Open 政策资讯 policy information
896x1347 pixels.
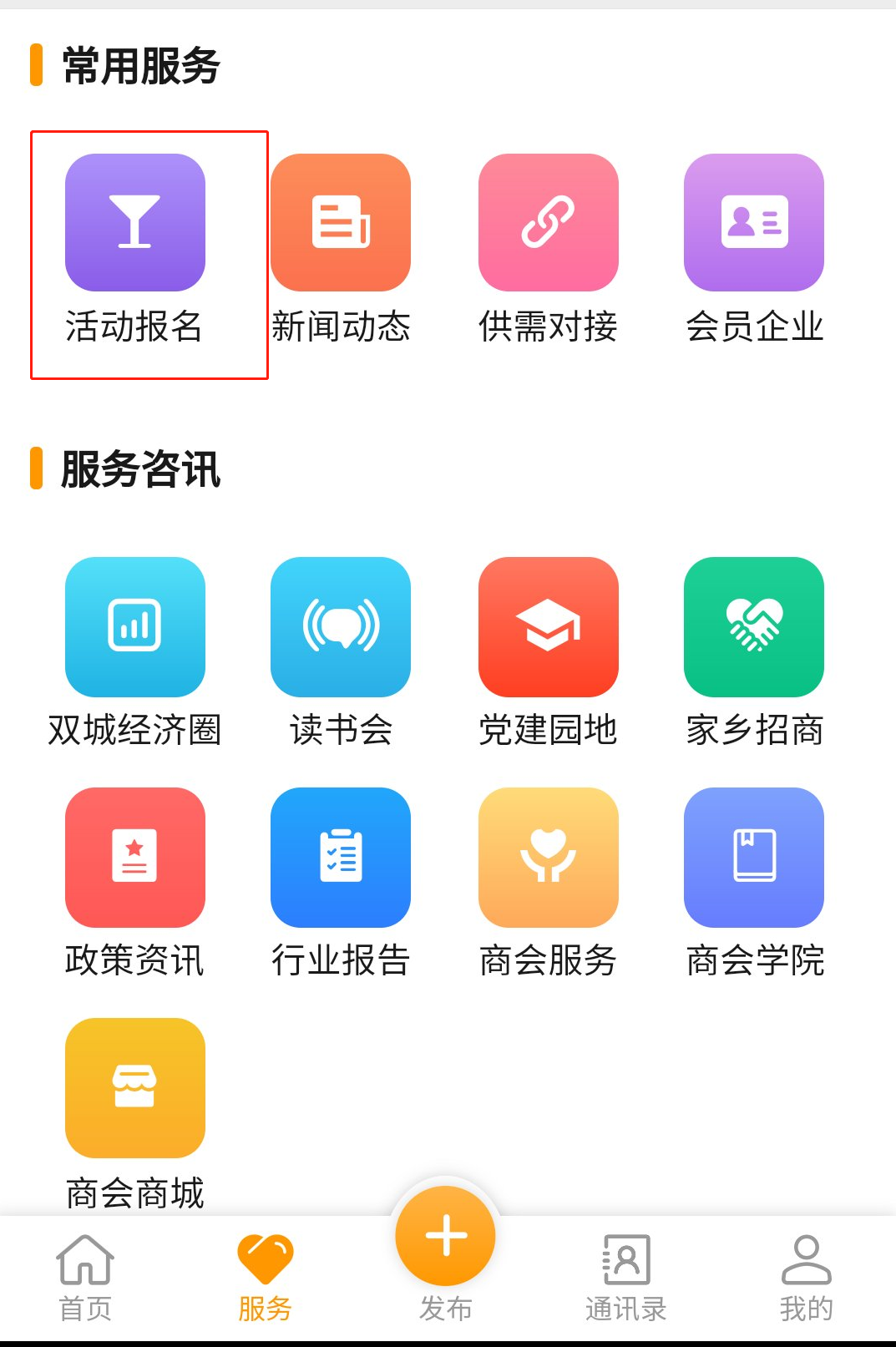click(x=134, y=857)
